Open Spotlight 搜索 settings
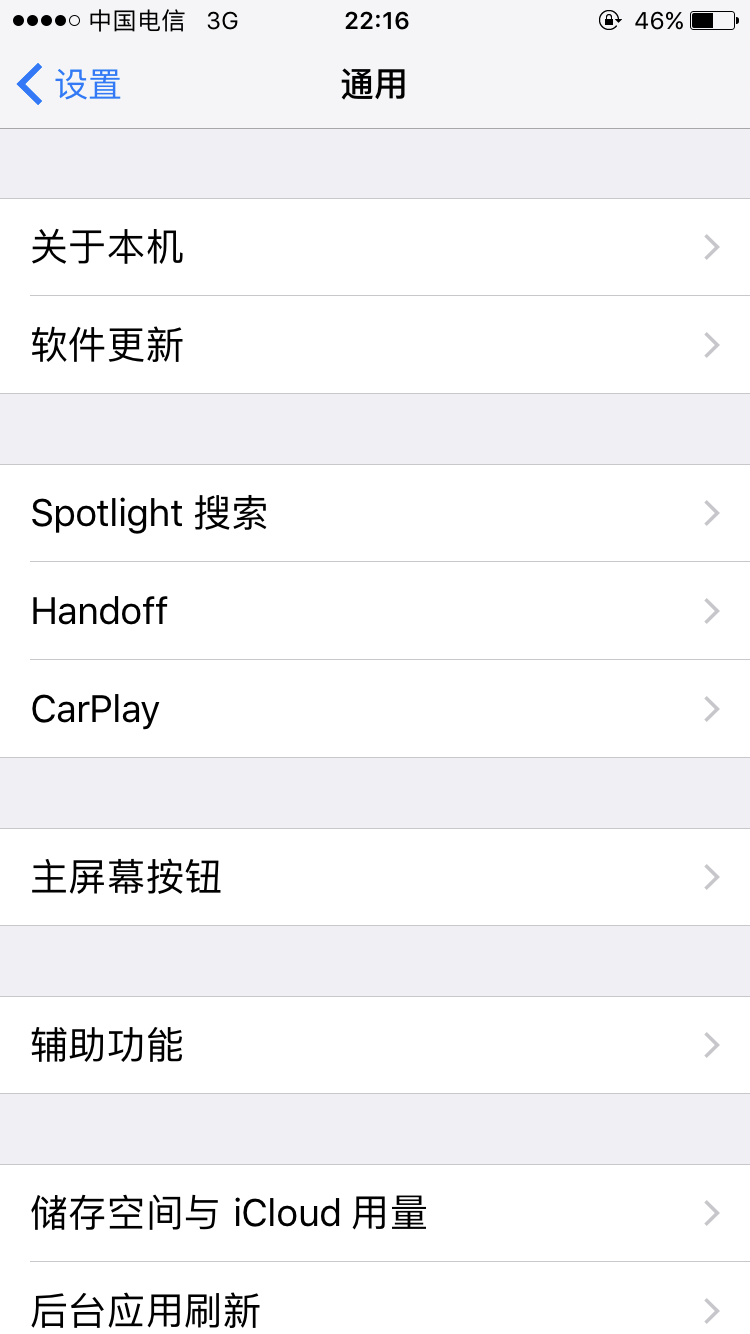750x1334 pixels. (x=375, y=513)
